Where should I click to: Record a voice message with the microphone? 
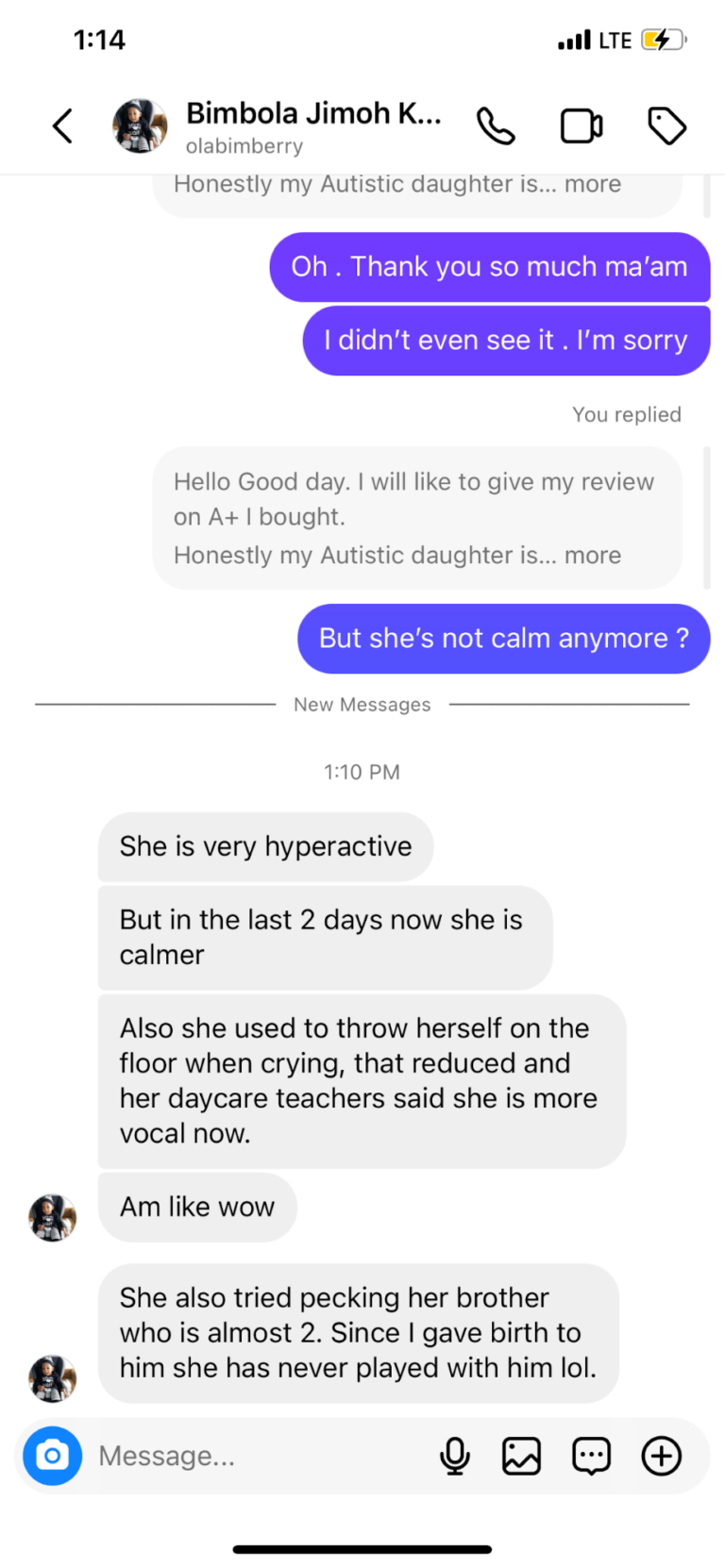click(x=454, y=1456)
